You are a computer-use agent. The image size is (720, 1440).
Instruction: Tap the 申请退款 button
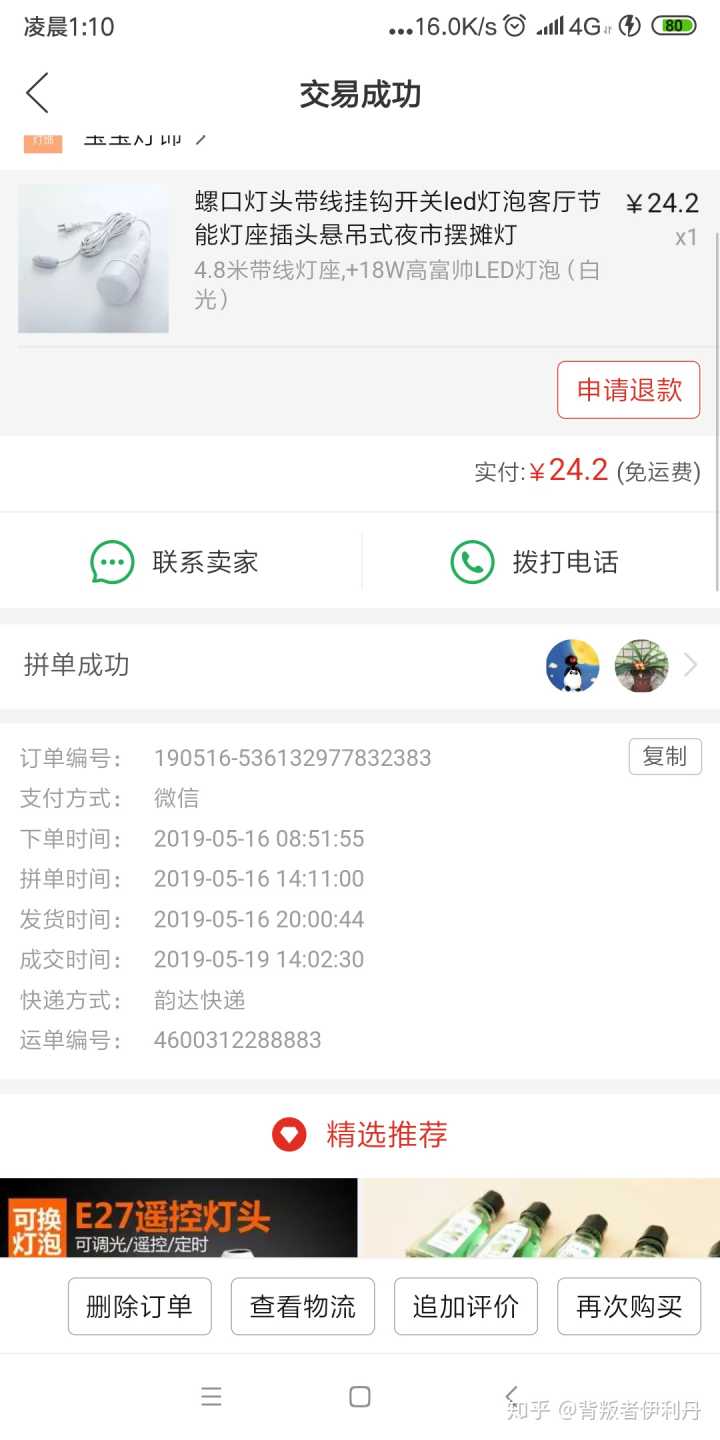628,390
